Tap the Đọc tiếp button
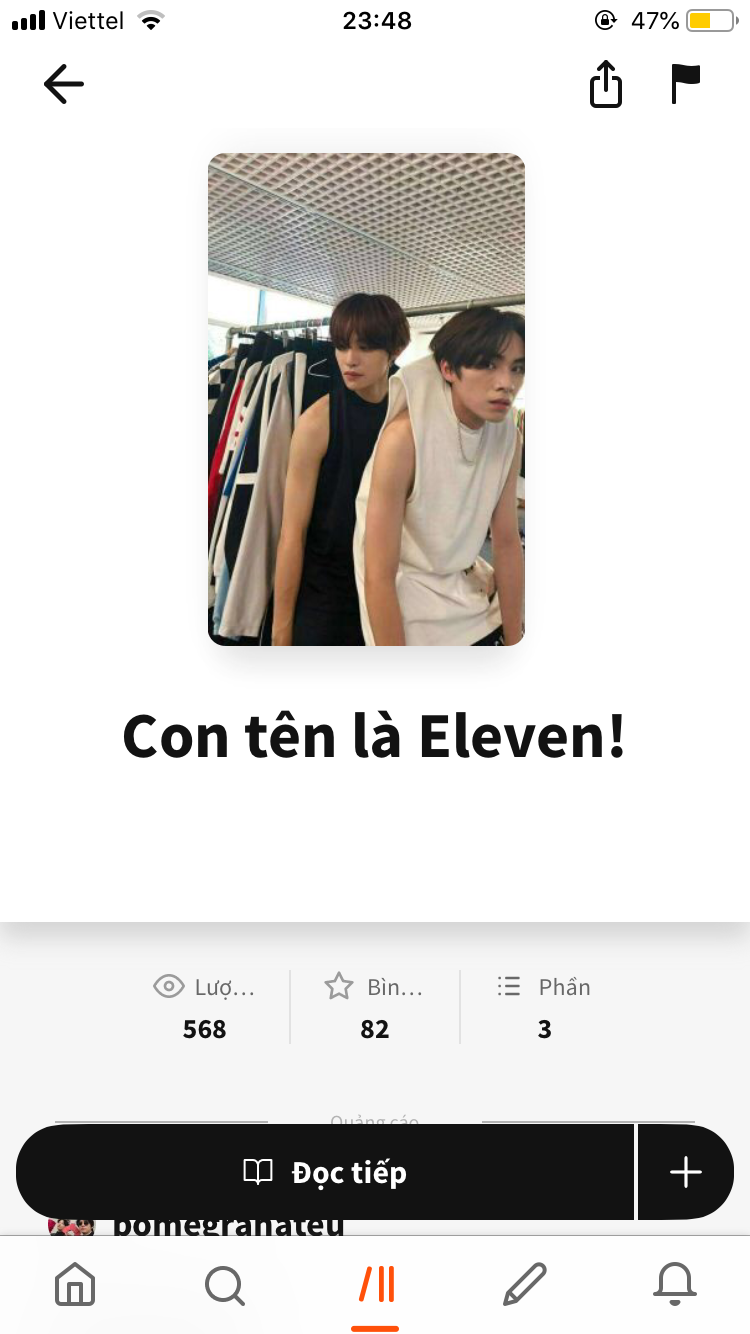The width and height of the screenshot is (750, 1334). click(x=325, y=1172)
